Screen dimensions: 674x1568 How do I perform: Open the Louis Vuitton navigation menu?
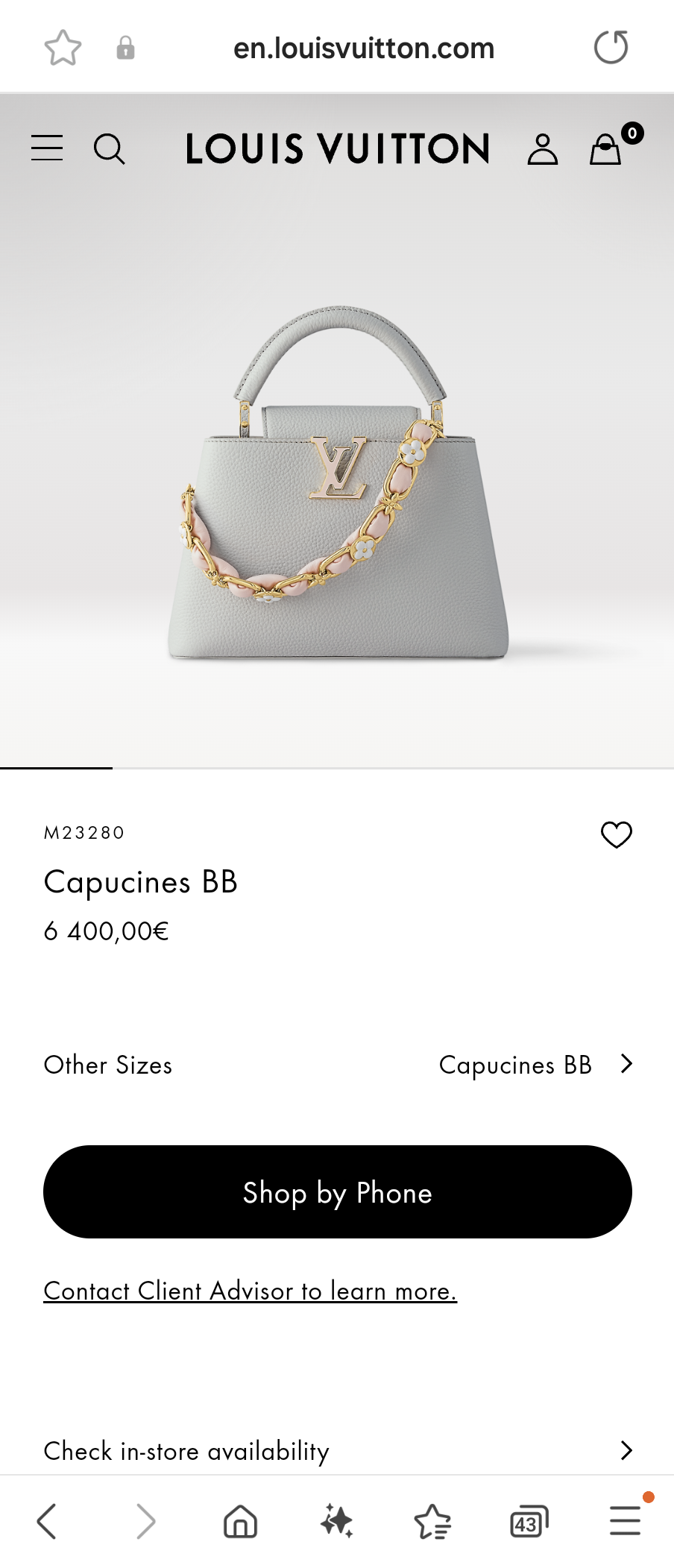pos(46,148)
